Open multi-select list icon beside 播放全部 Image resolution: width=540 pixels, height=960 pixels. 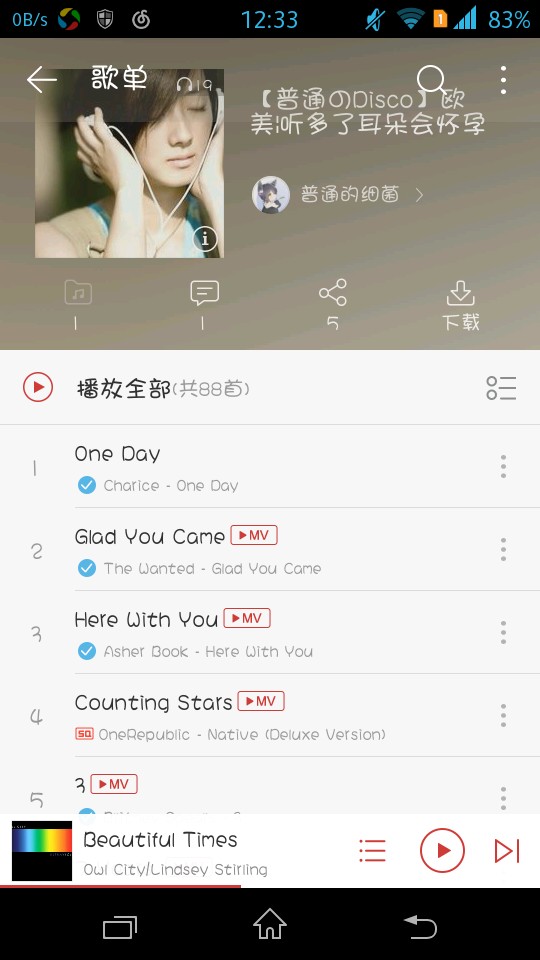(x=501, y=388)
